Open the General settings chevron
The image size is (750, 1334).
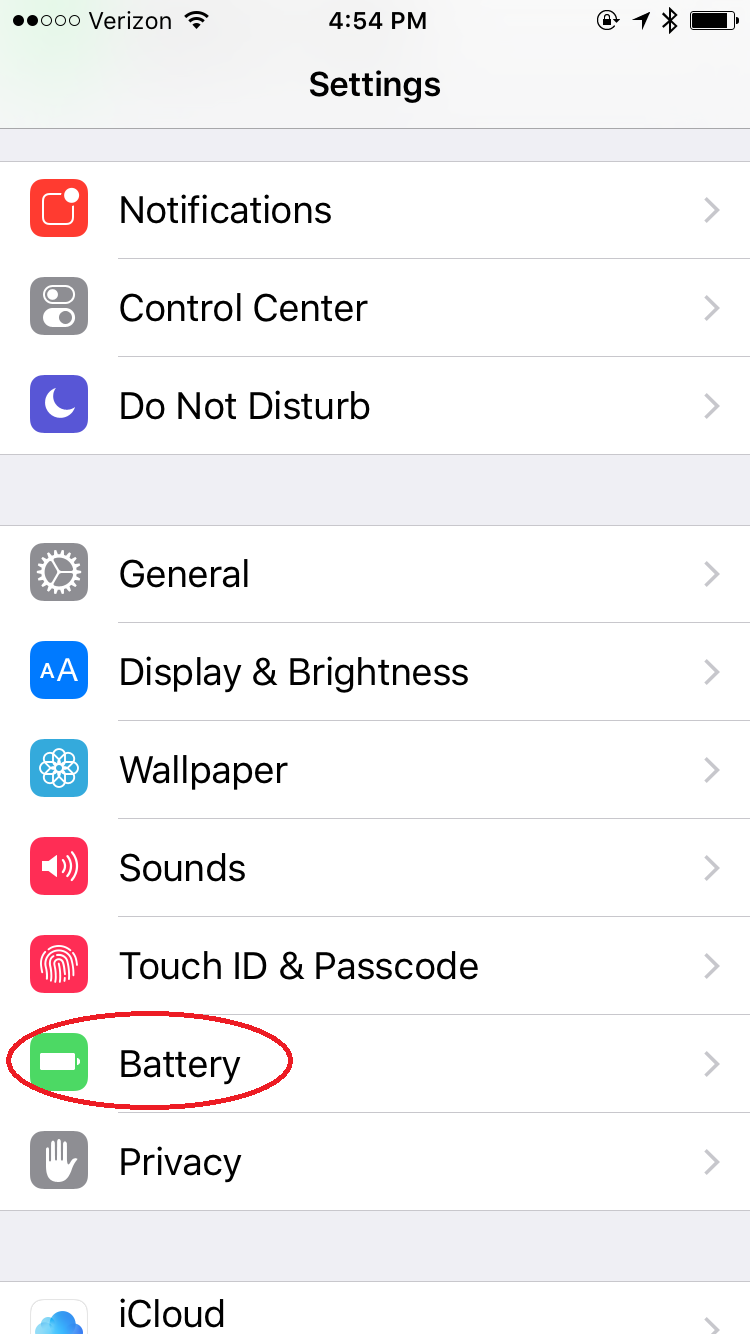(711, 573)
